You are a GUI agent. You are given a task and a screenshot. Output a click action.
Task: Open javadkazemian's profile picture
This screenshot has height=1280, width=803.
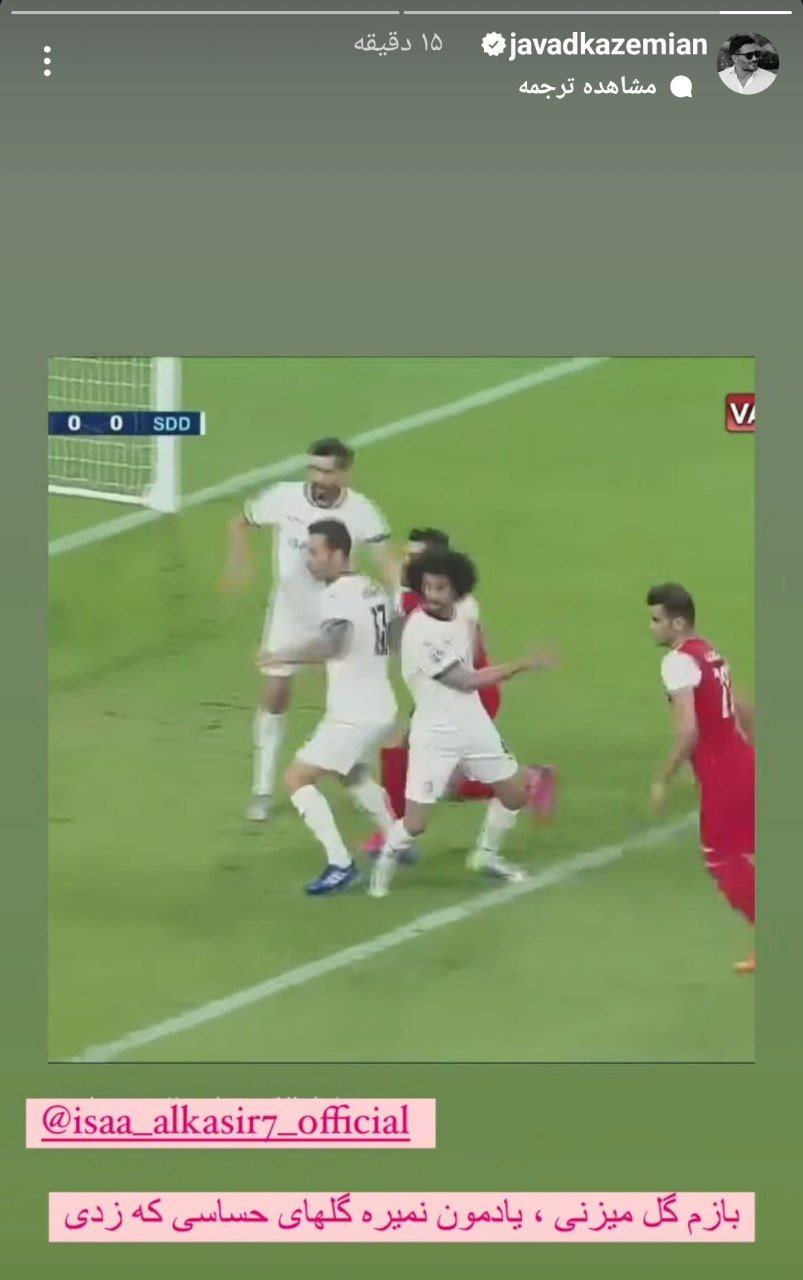pyautogui.click(x=747, y=64)
